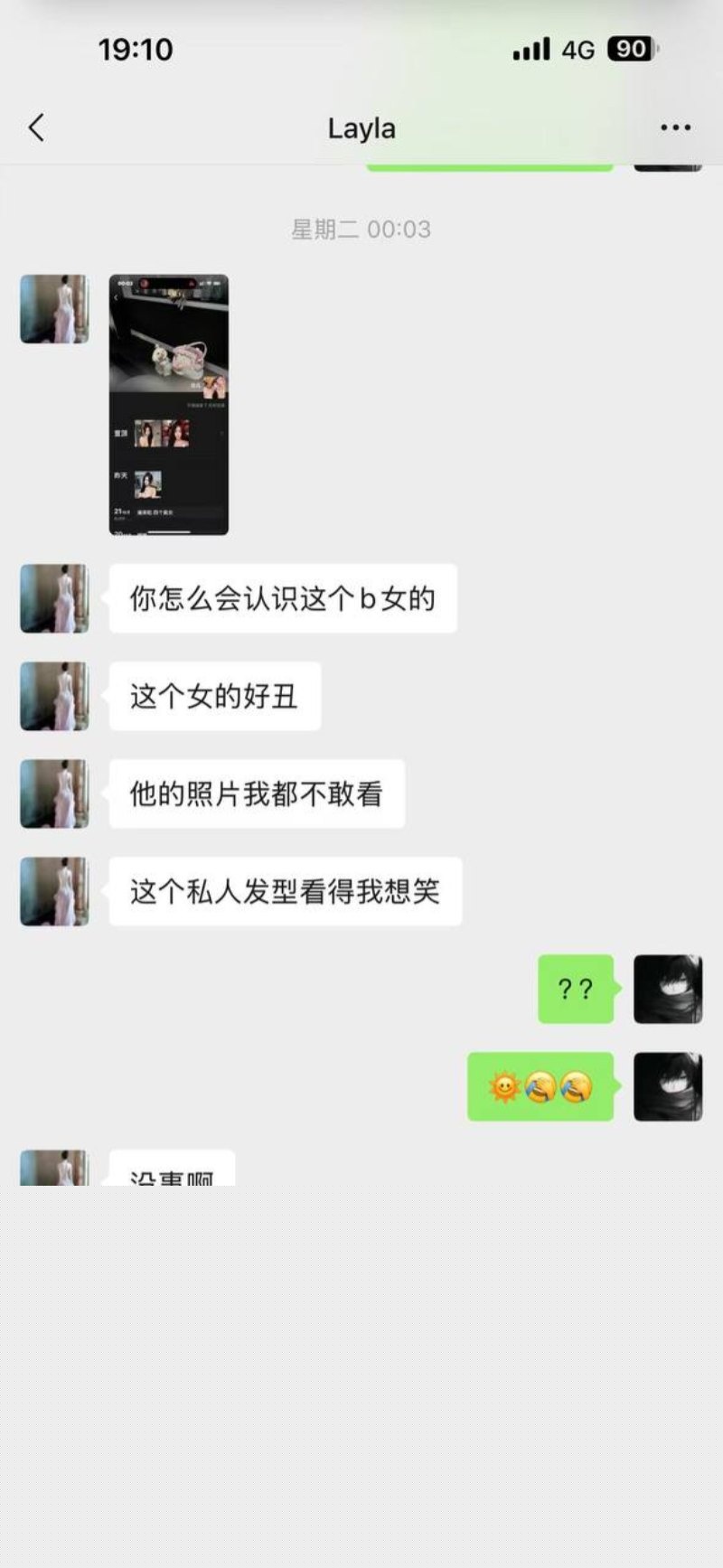This screenshot has width=723, height=1568.
Task: Tap the Layla title in the header
Action: [x=361, y=127]
